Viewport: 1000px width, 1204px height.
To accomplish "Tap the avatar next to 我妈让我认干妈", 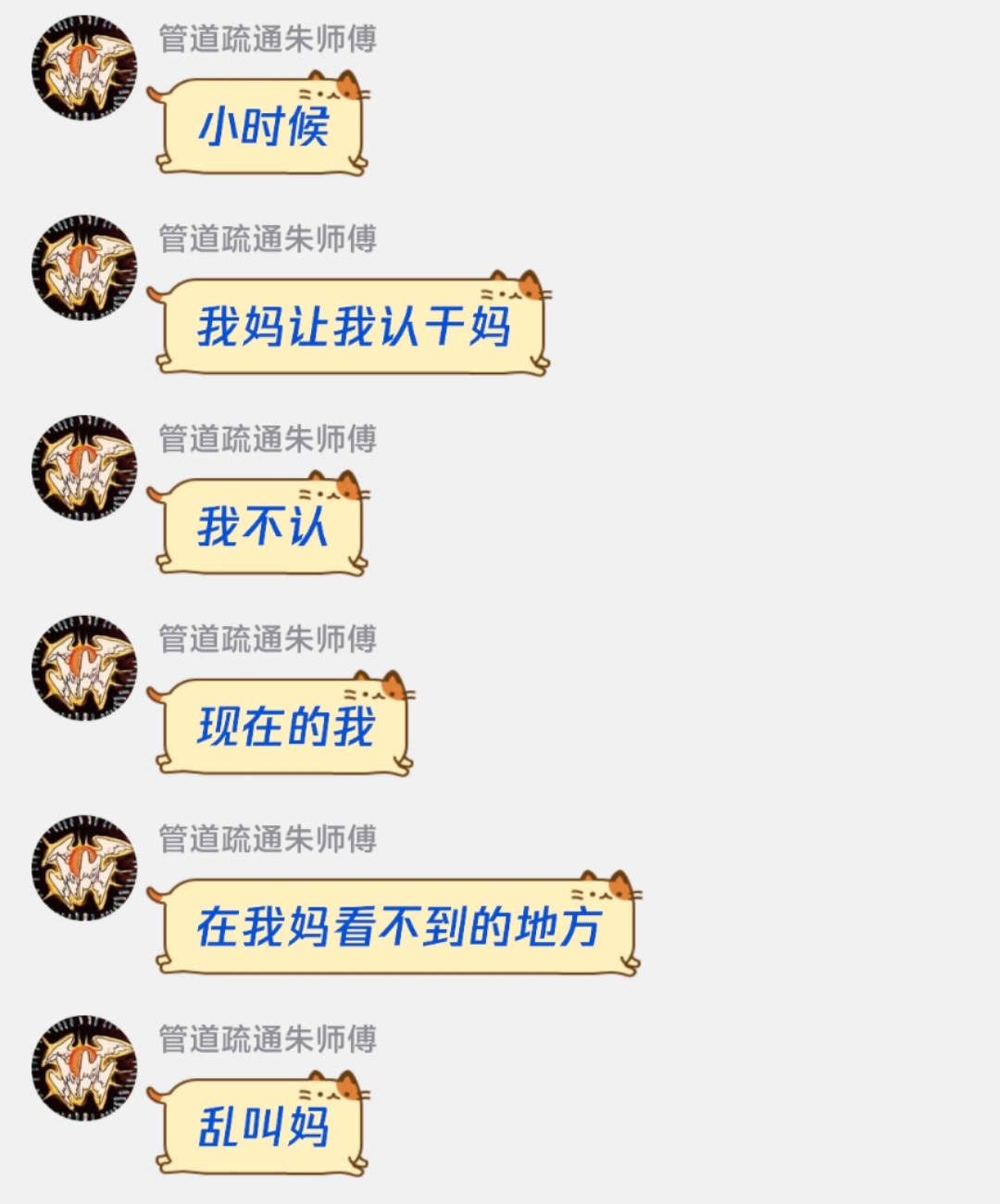I will tap(84, 268).
